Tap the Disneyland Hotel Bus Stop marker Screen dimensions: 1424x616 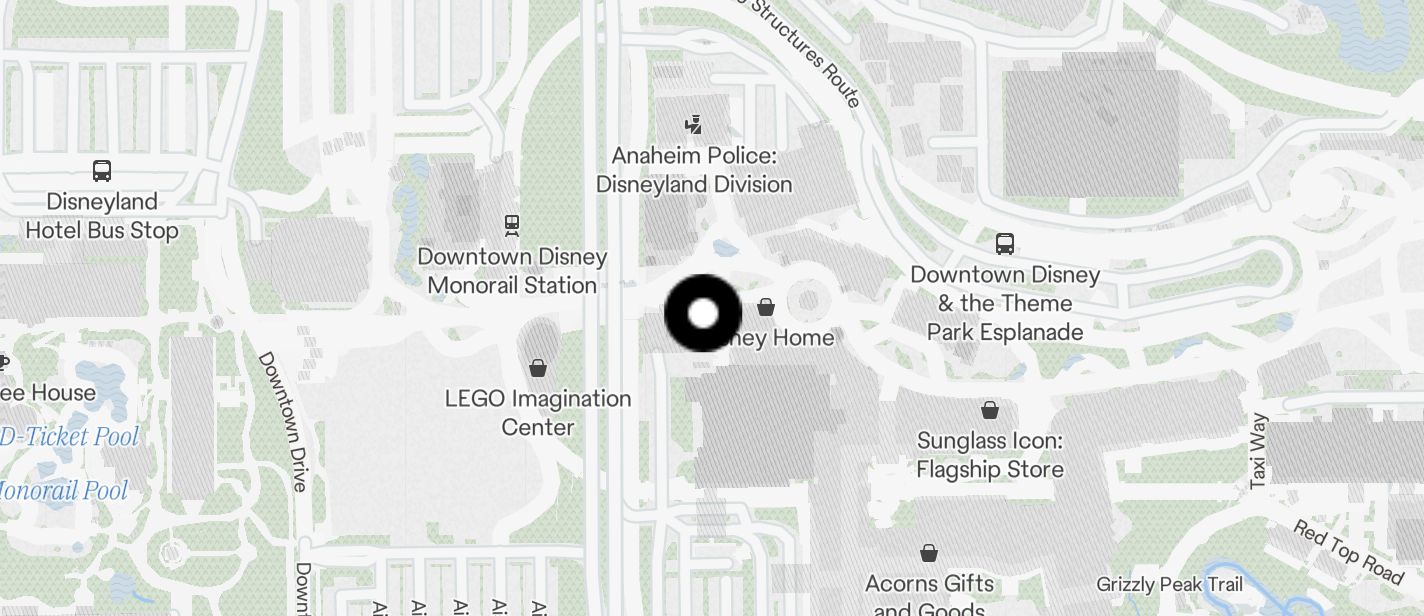102,171
